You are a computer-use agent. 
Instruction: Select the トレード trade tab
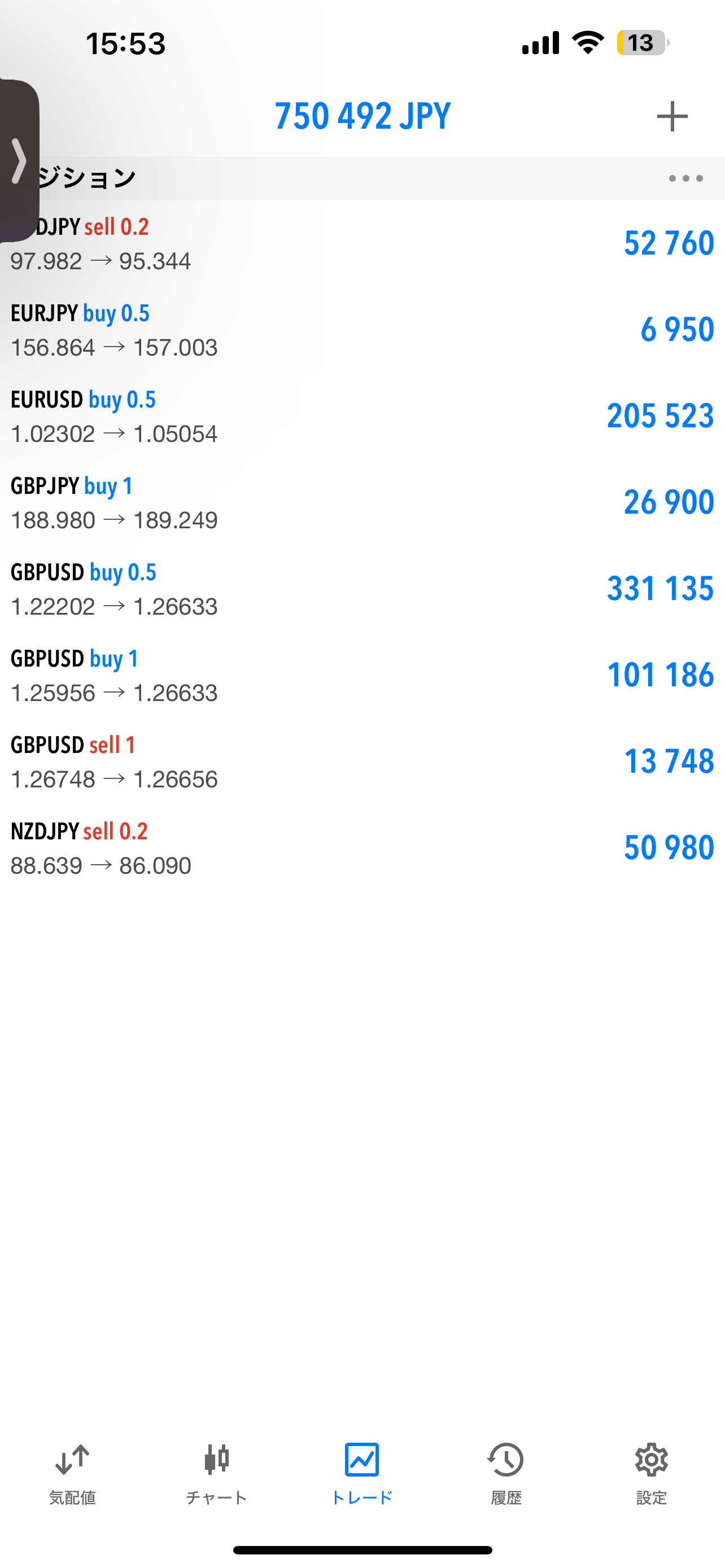tap(361, 1473)
